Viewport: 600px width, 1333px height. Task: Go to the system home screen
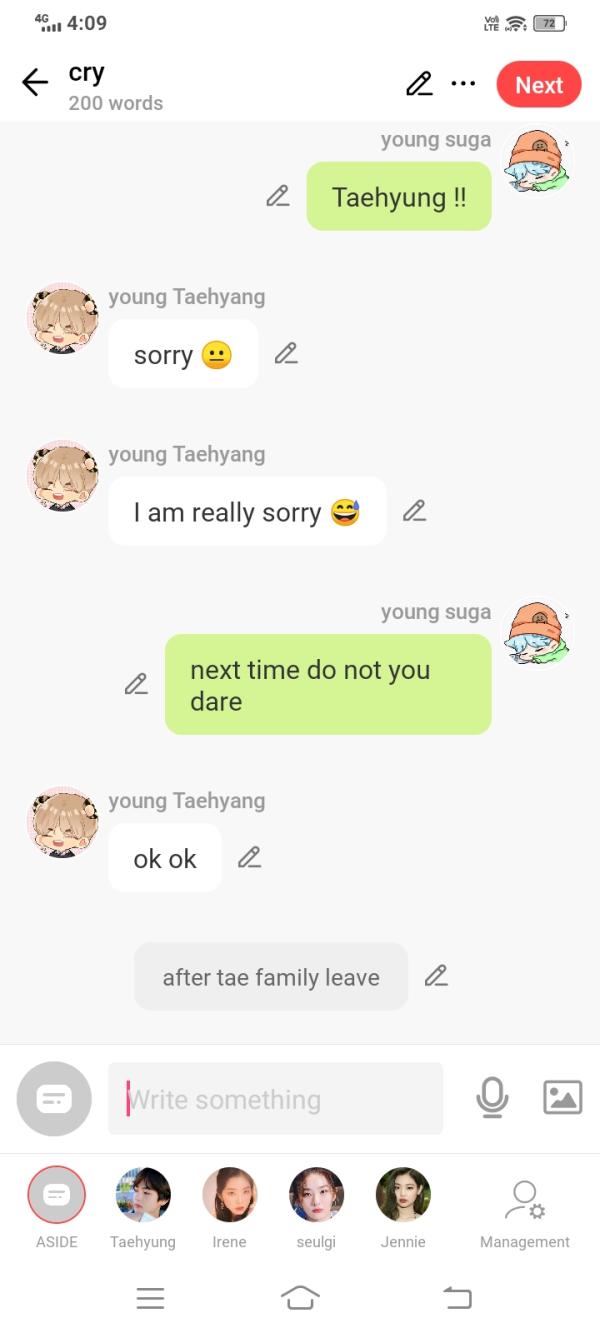tap(300, 1298)
